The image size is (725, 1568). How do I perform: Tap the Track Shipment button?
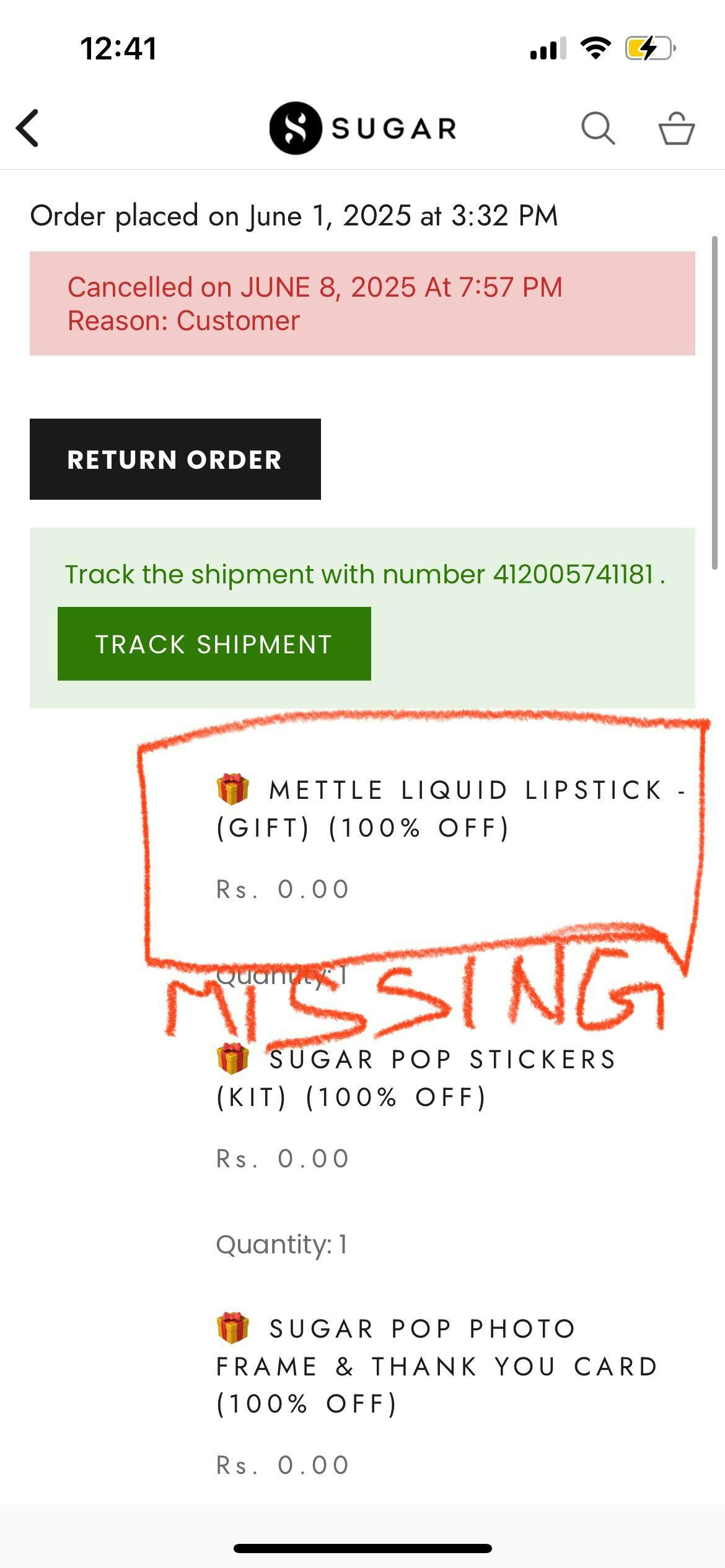pos(214,644)
